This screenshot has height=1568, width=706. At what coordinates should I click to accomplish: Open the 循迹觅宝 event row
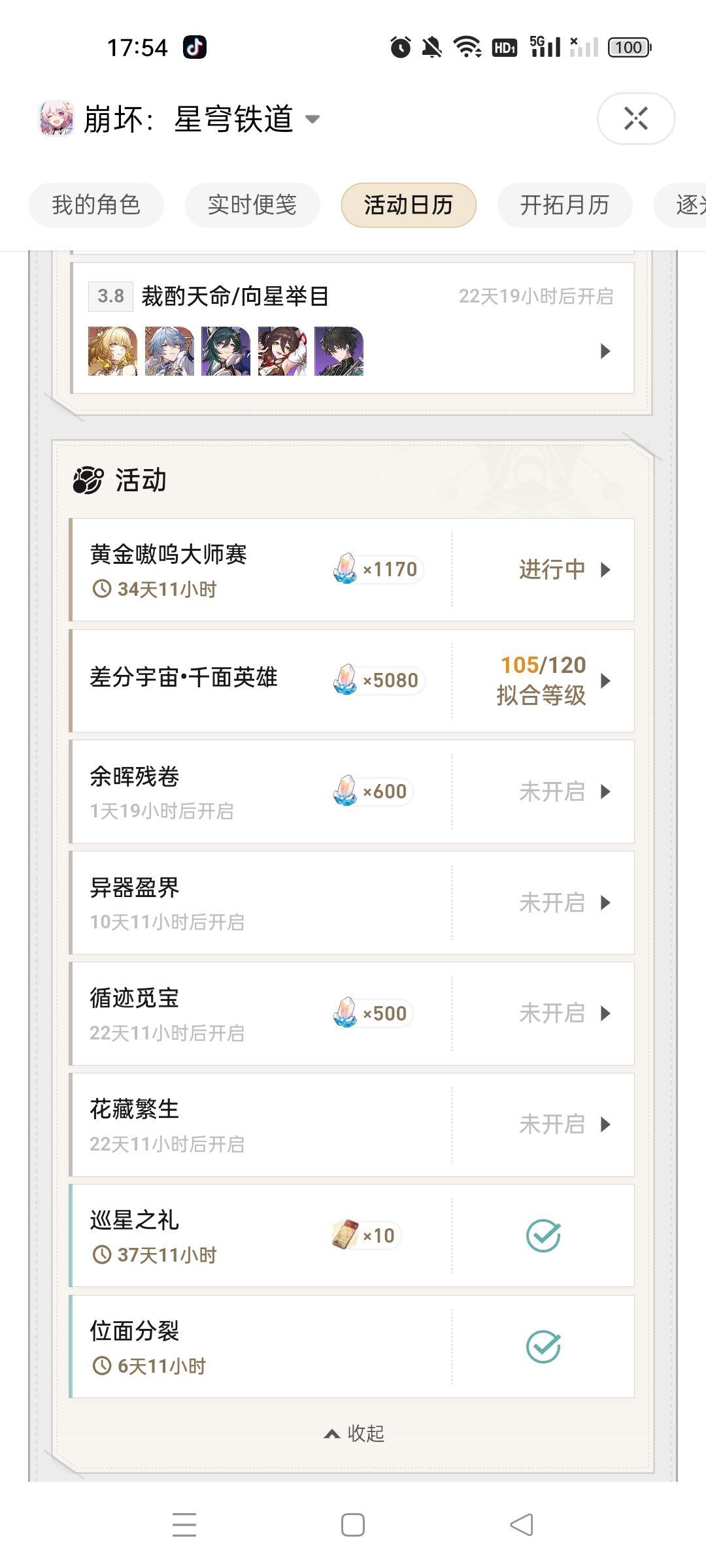[x=353, y=1014]
